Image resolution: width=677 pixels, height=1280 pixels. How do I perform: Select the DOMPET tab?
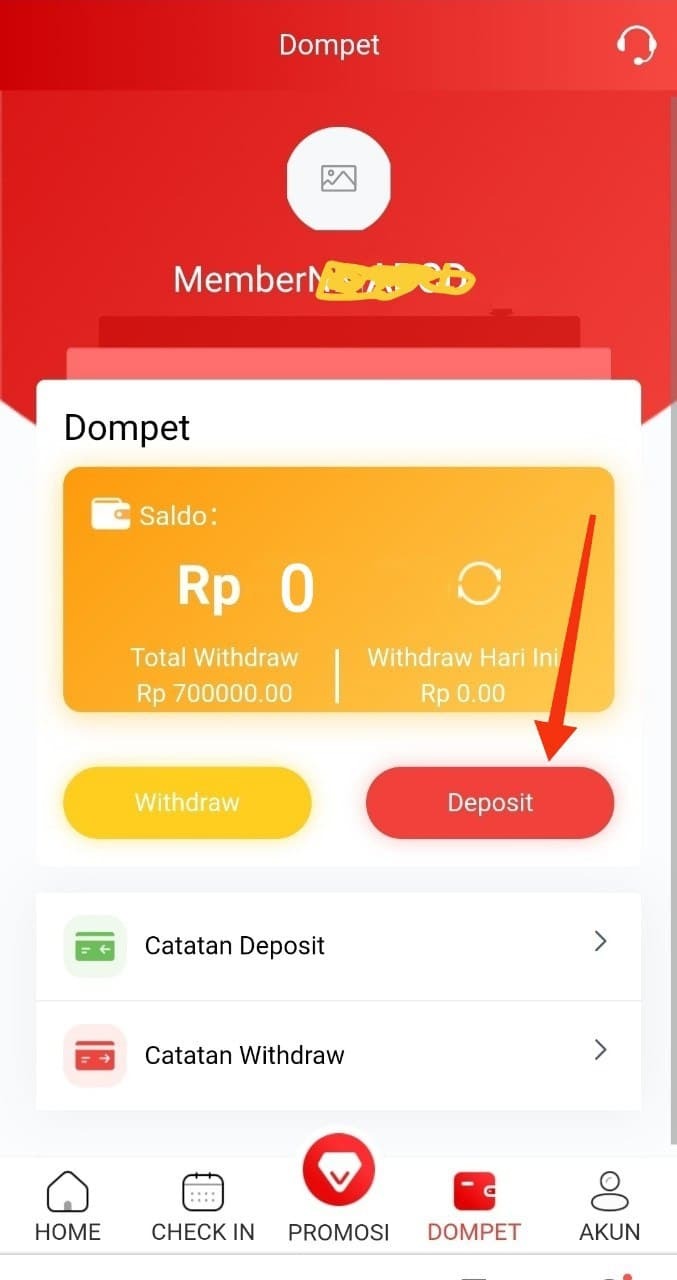coord(474,1207)
